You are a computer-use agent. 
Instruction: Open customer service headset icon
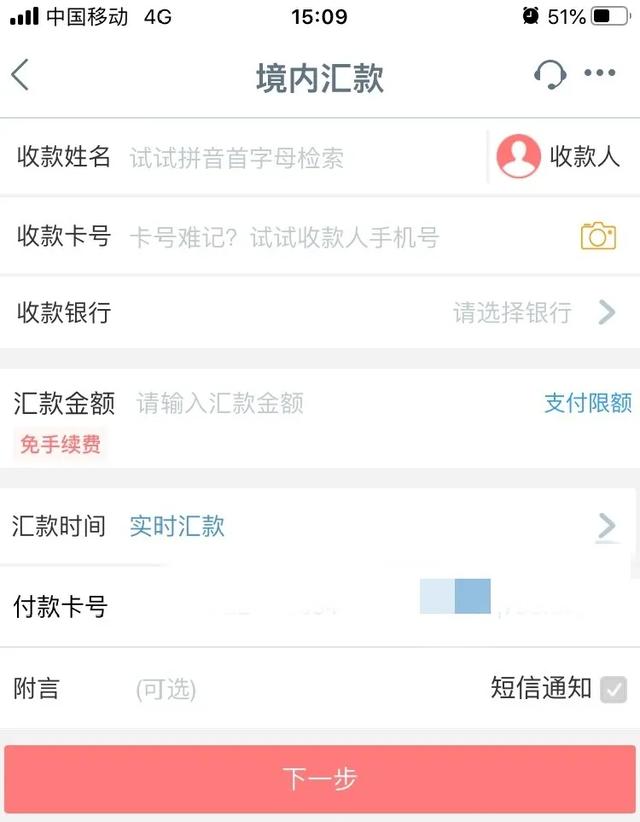550,75
